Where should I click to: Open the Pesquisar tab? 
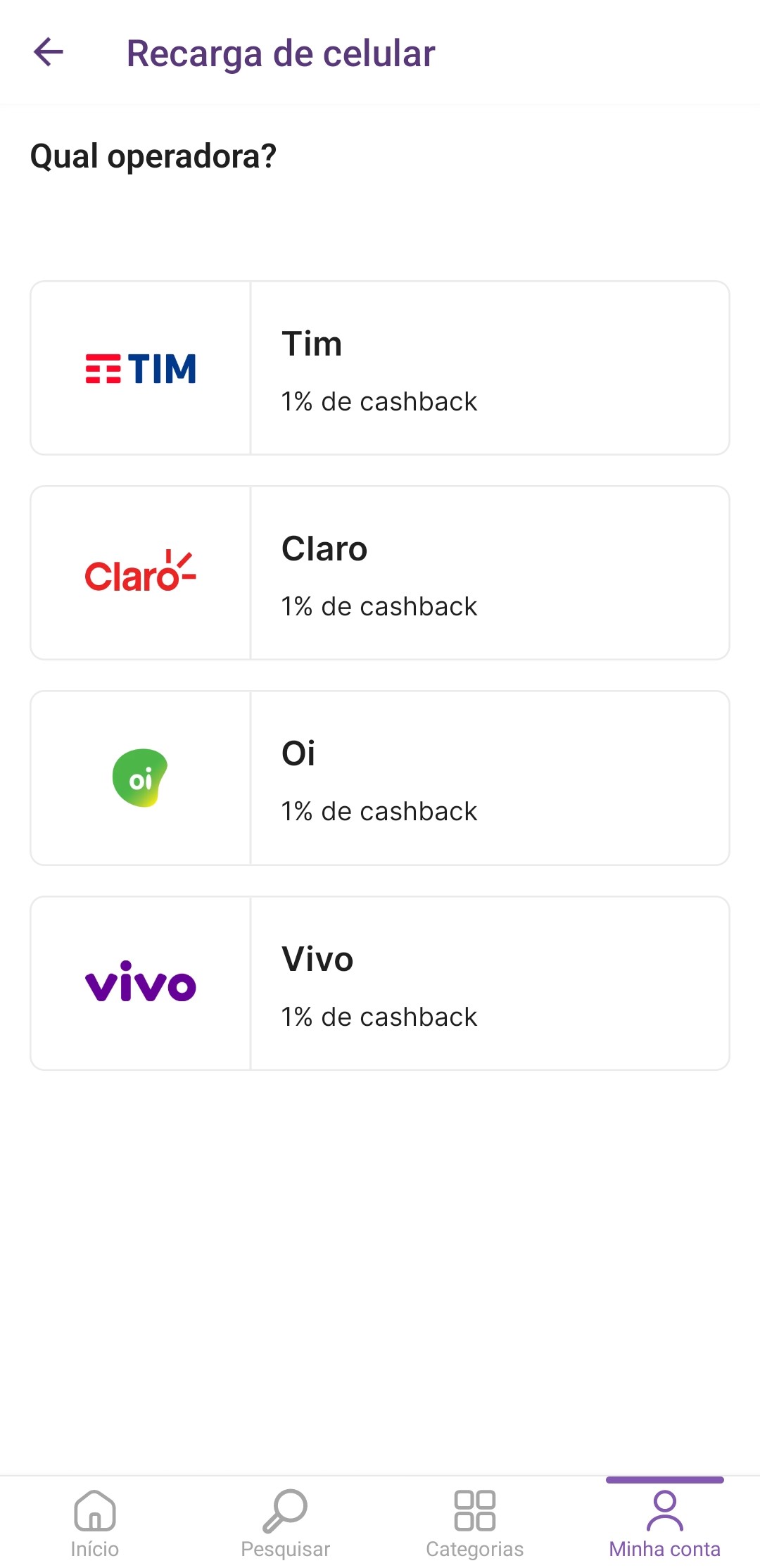coord(285,1523)
